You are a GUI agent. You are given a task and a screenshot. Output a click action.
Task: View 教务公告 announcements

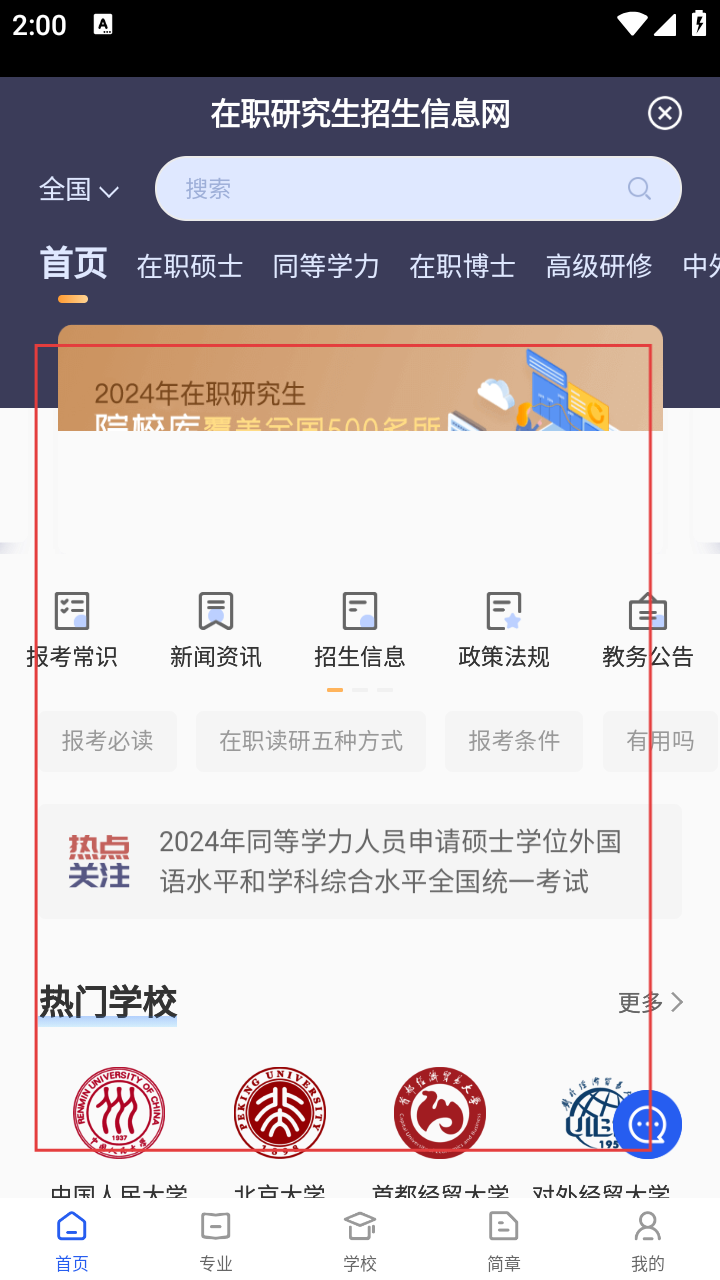648,630
